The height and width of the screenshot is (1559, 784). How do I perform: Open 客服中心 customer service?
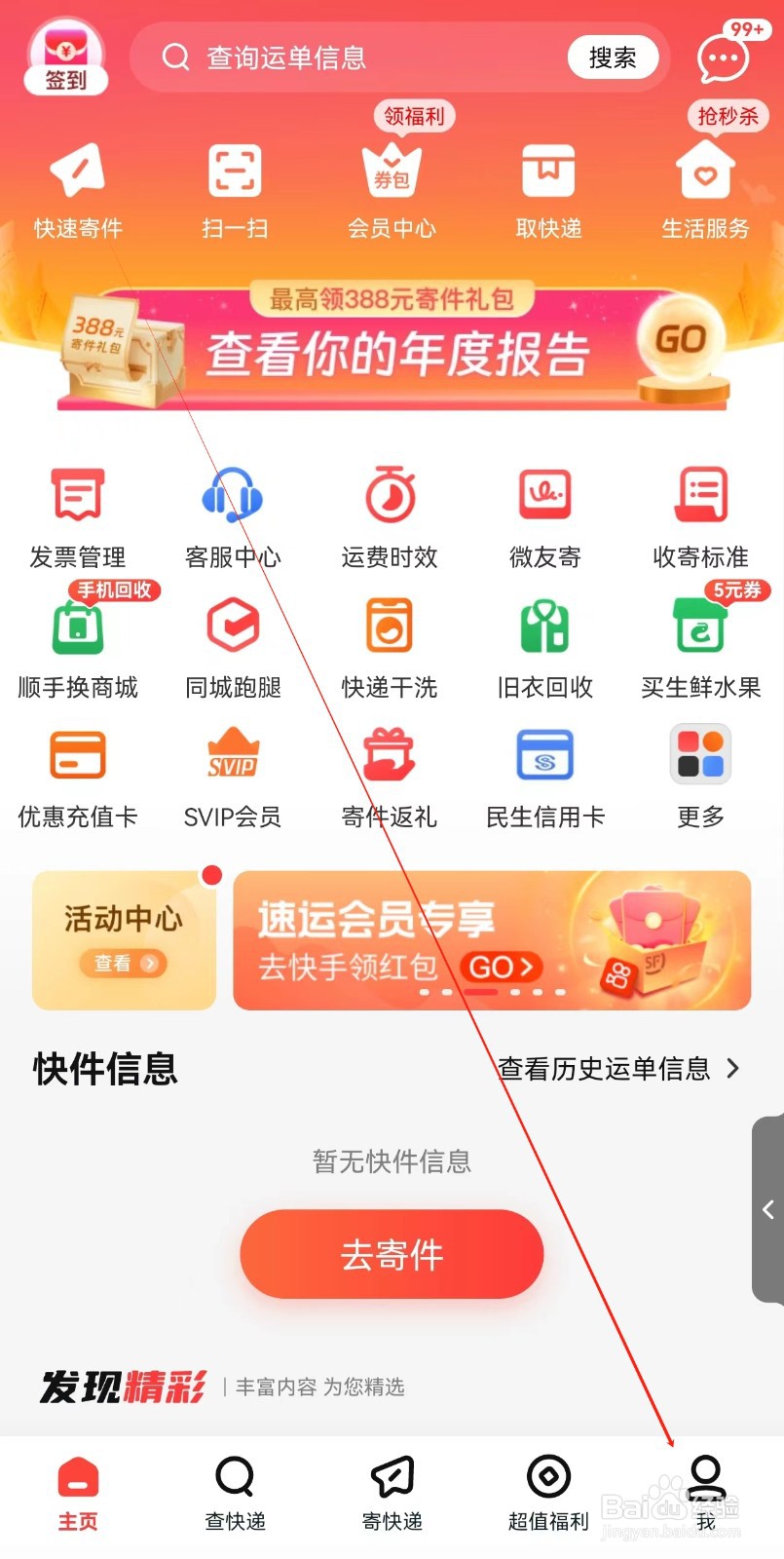point(234,514)
